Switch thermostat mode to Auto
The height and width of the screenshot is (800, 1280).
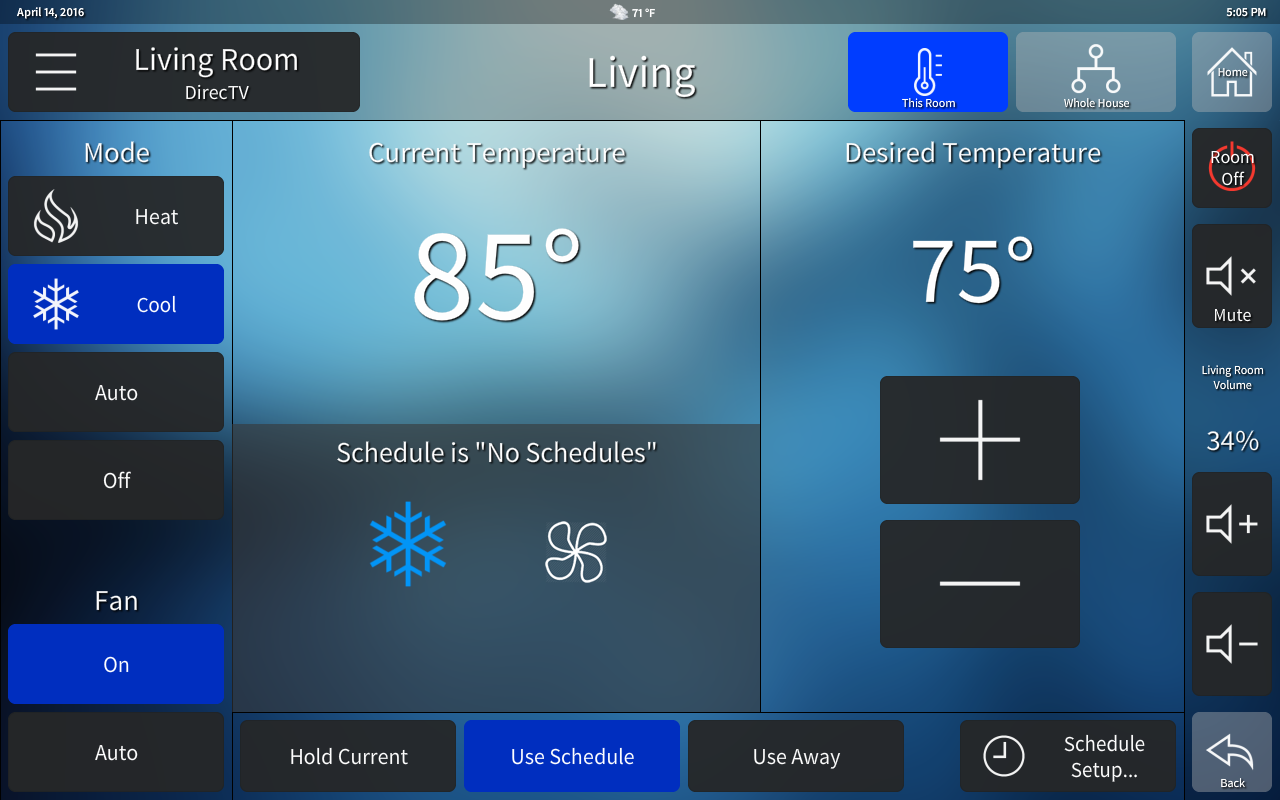pyautogui.click(x=116, y=392)
